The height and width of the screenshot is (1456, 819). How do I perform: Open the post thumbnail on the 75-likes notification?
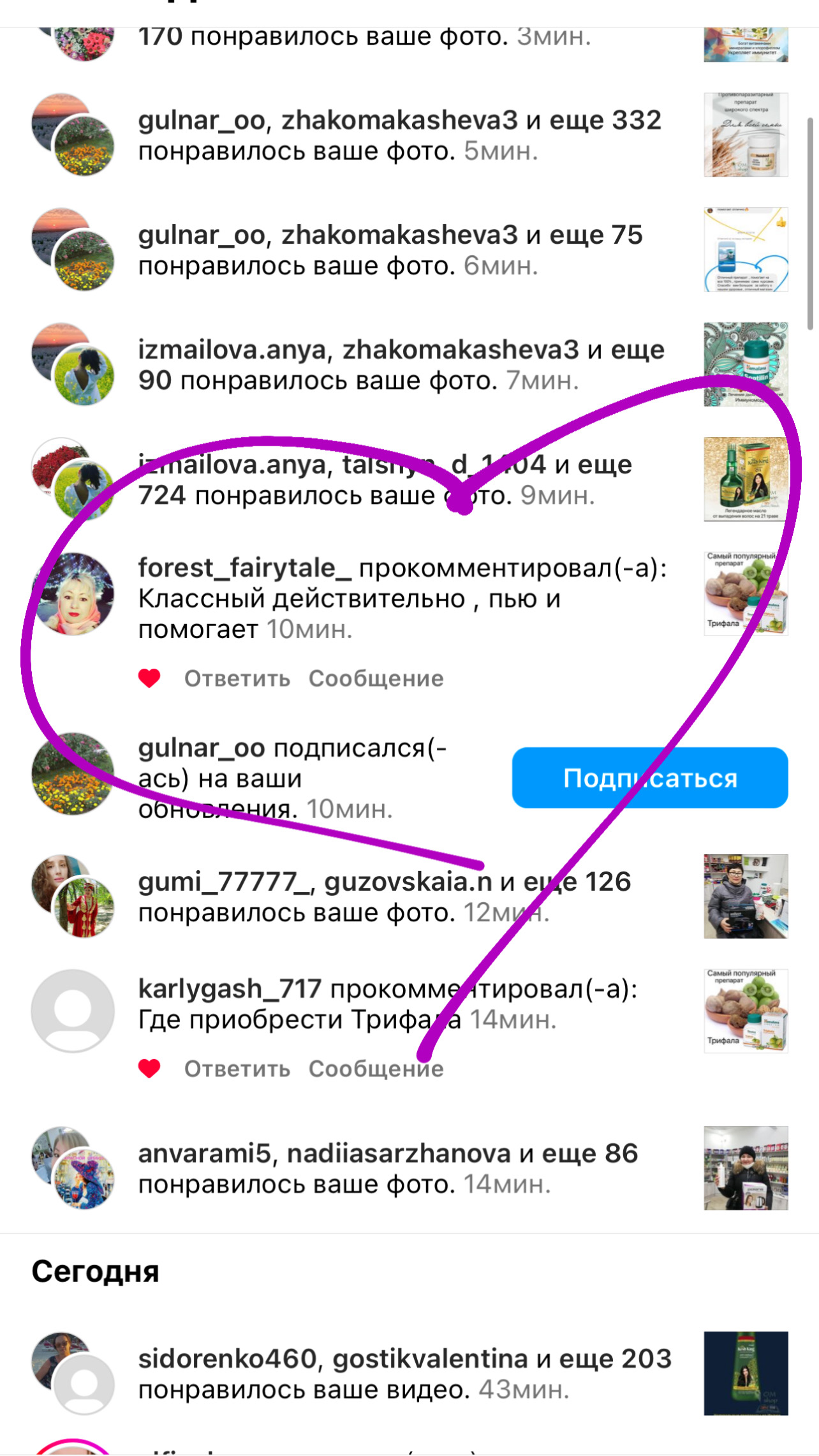746,249
